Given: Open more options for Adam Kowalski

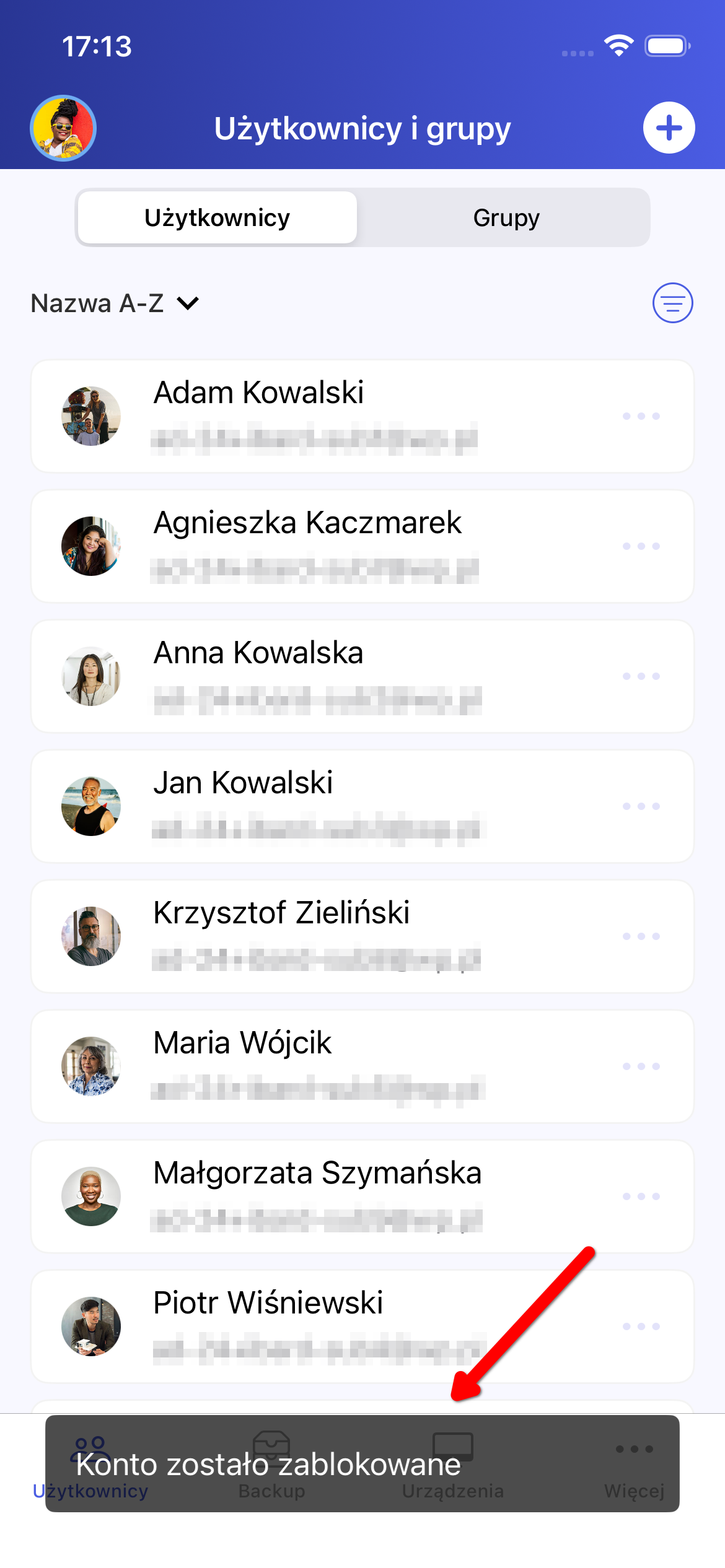Looking at the screenshot, I should (x=641, y=416).
